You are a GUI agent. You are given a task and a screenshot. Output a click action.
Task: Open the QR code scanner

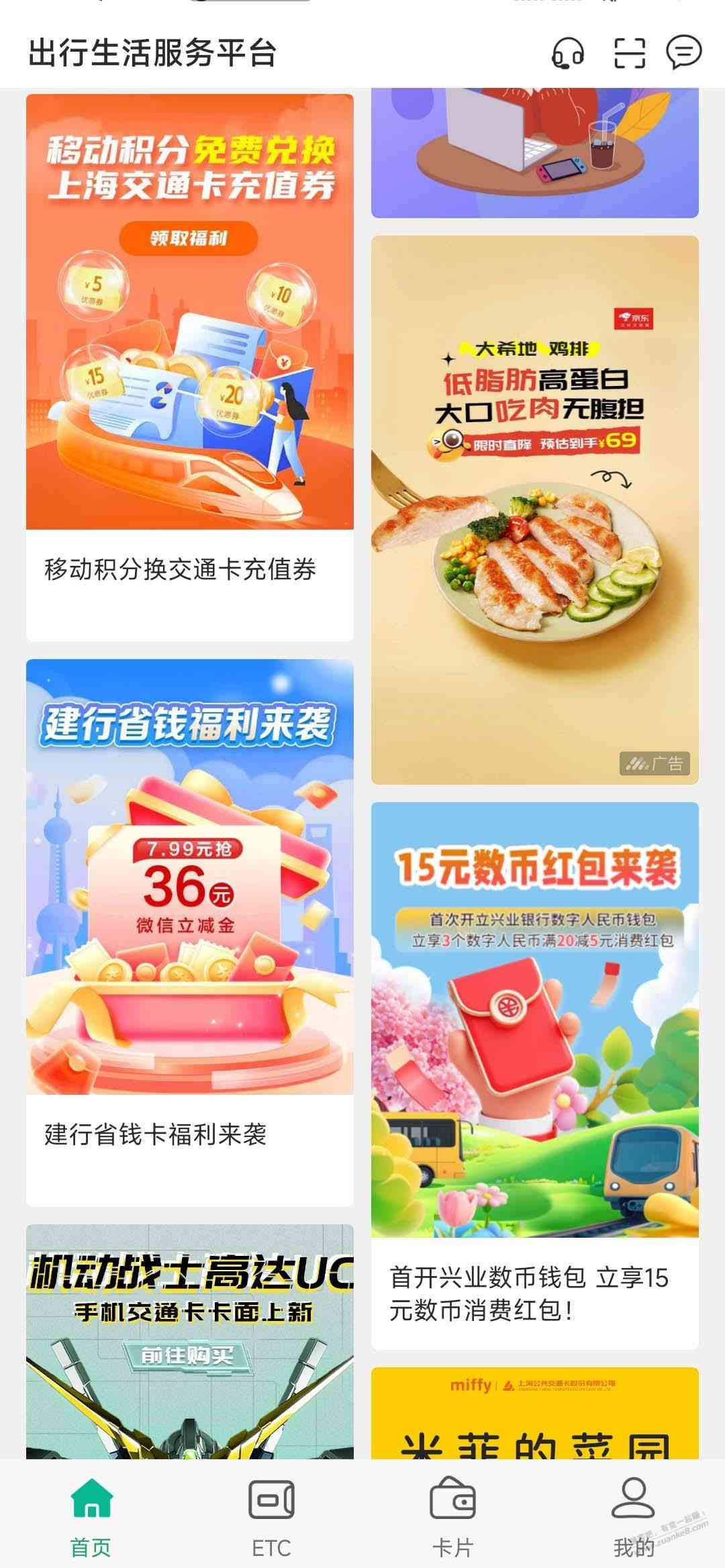click(x=629, y=52)
